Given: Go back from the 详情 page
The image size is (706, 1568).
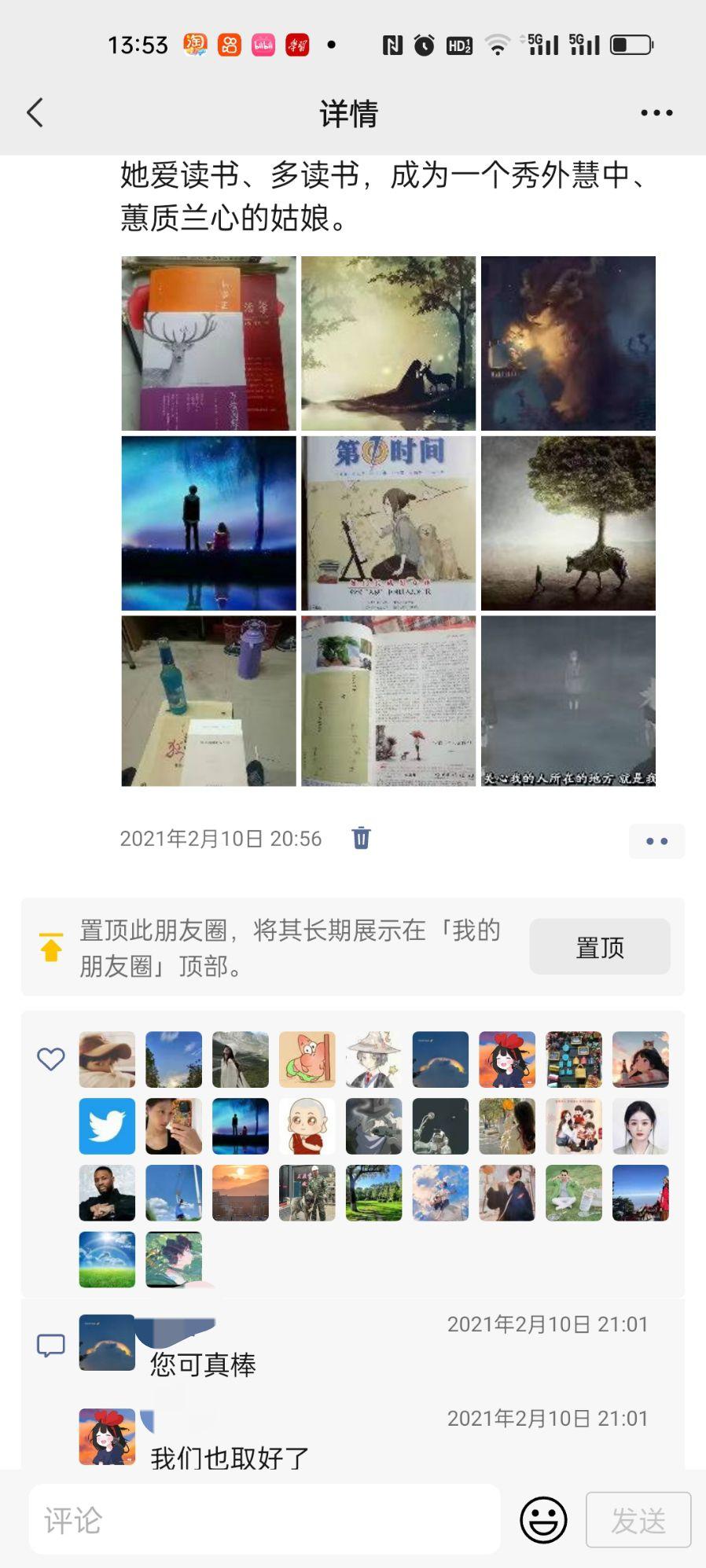Looking at the screenshot, I should click(x=35, y=113).
